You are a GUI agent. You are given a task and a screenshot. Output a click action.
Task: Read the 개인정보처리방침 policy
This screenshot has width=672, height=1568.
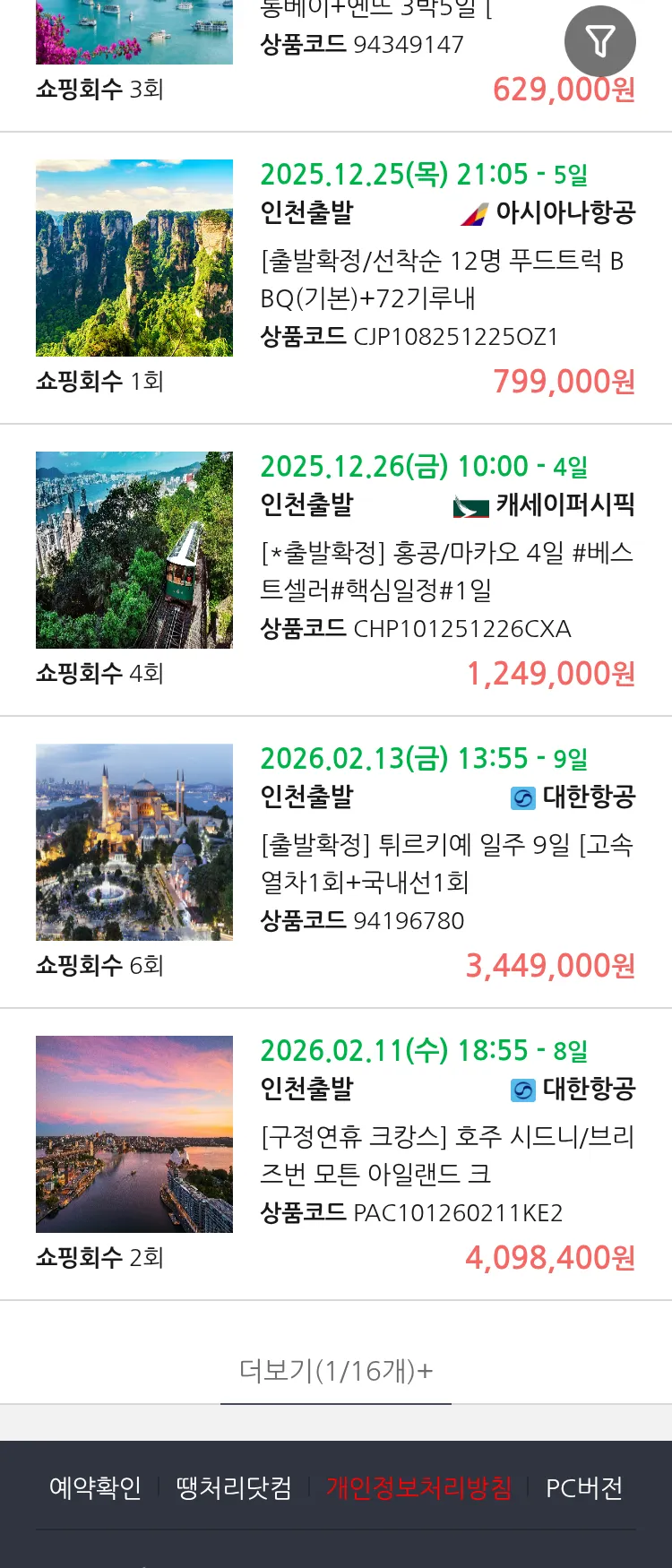418,1488
